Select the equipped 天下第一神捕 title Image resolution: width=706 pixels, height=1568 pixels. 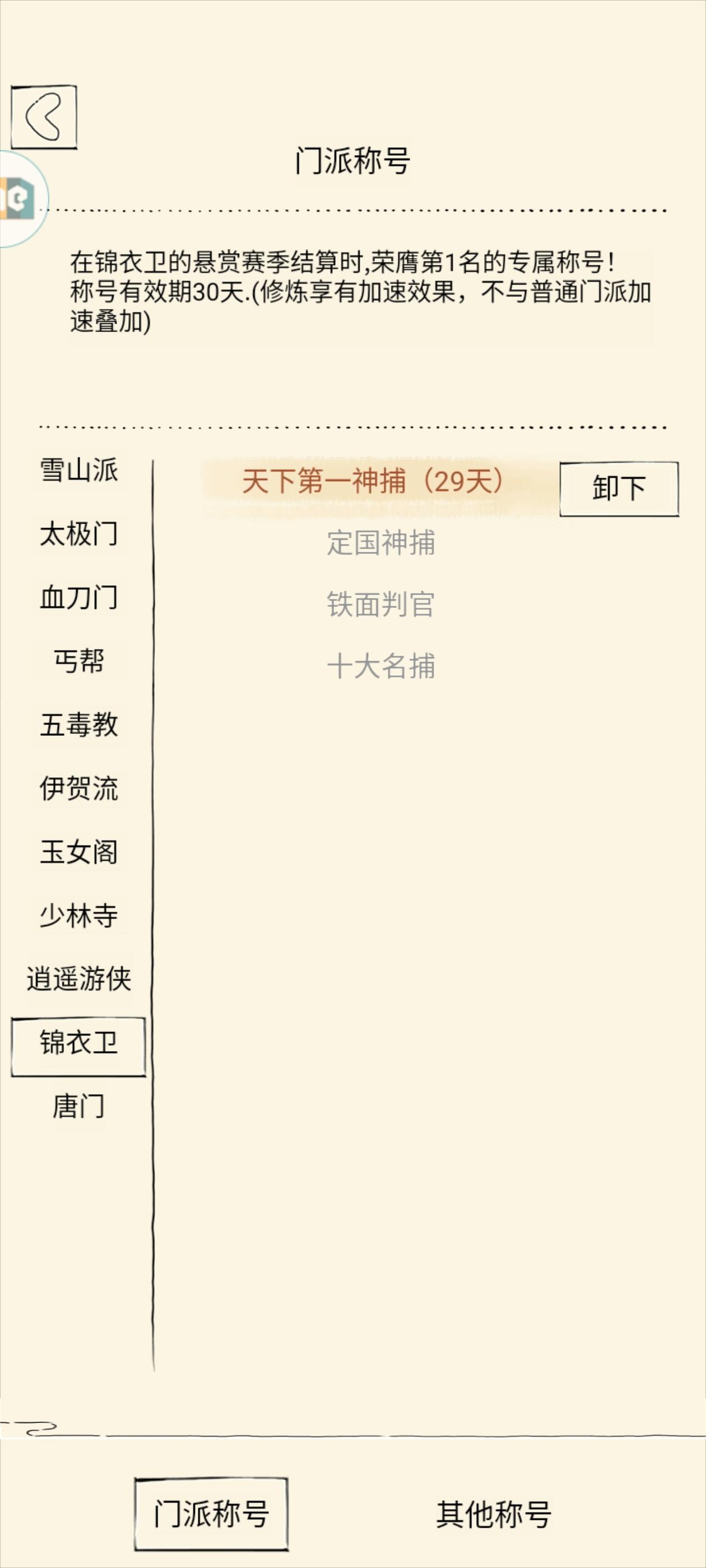(x=372, y=482)
